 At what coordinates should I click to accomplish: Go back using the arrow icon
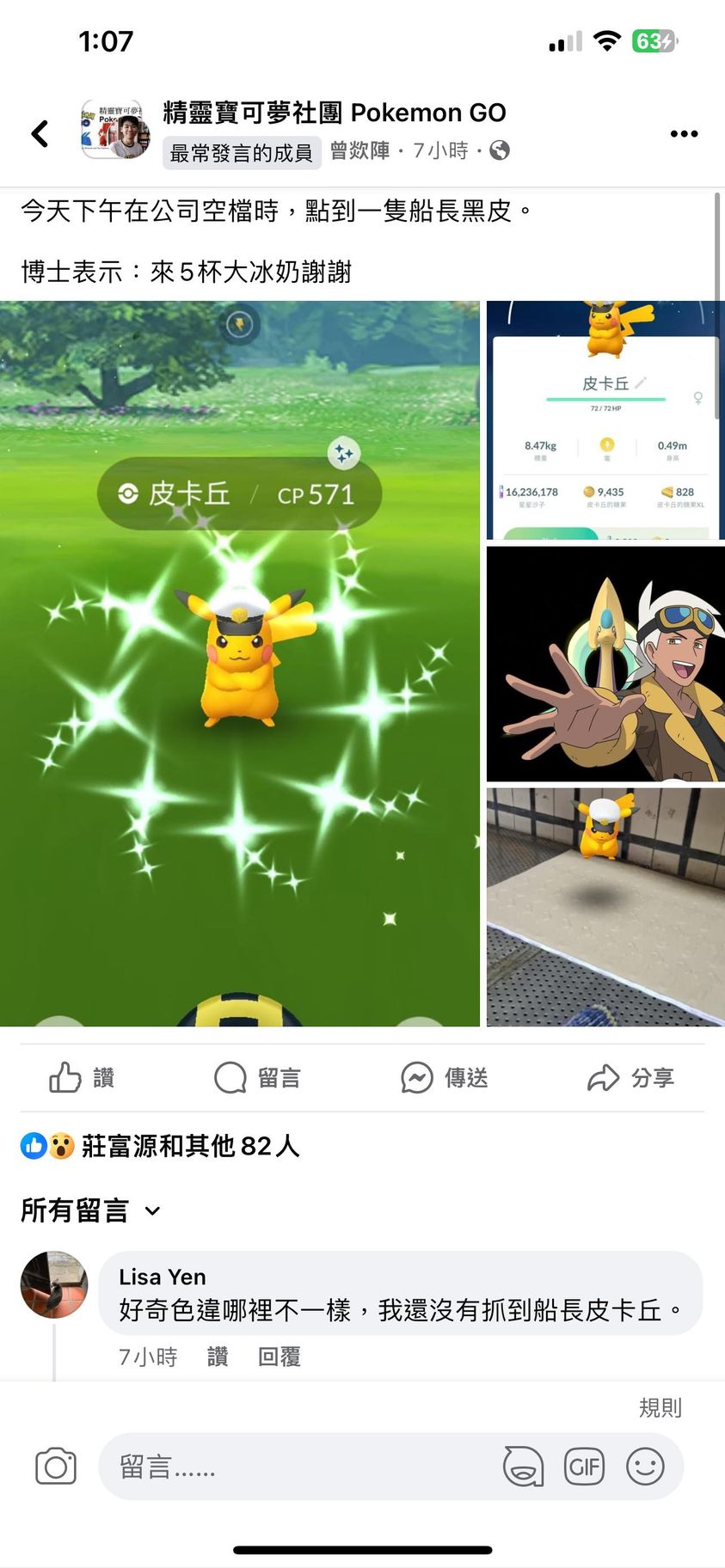(x=40, y=133)
